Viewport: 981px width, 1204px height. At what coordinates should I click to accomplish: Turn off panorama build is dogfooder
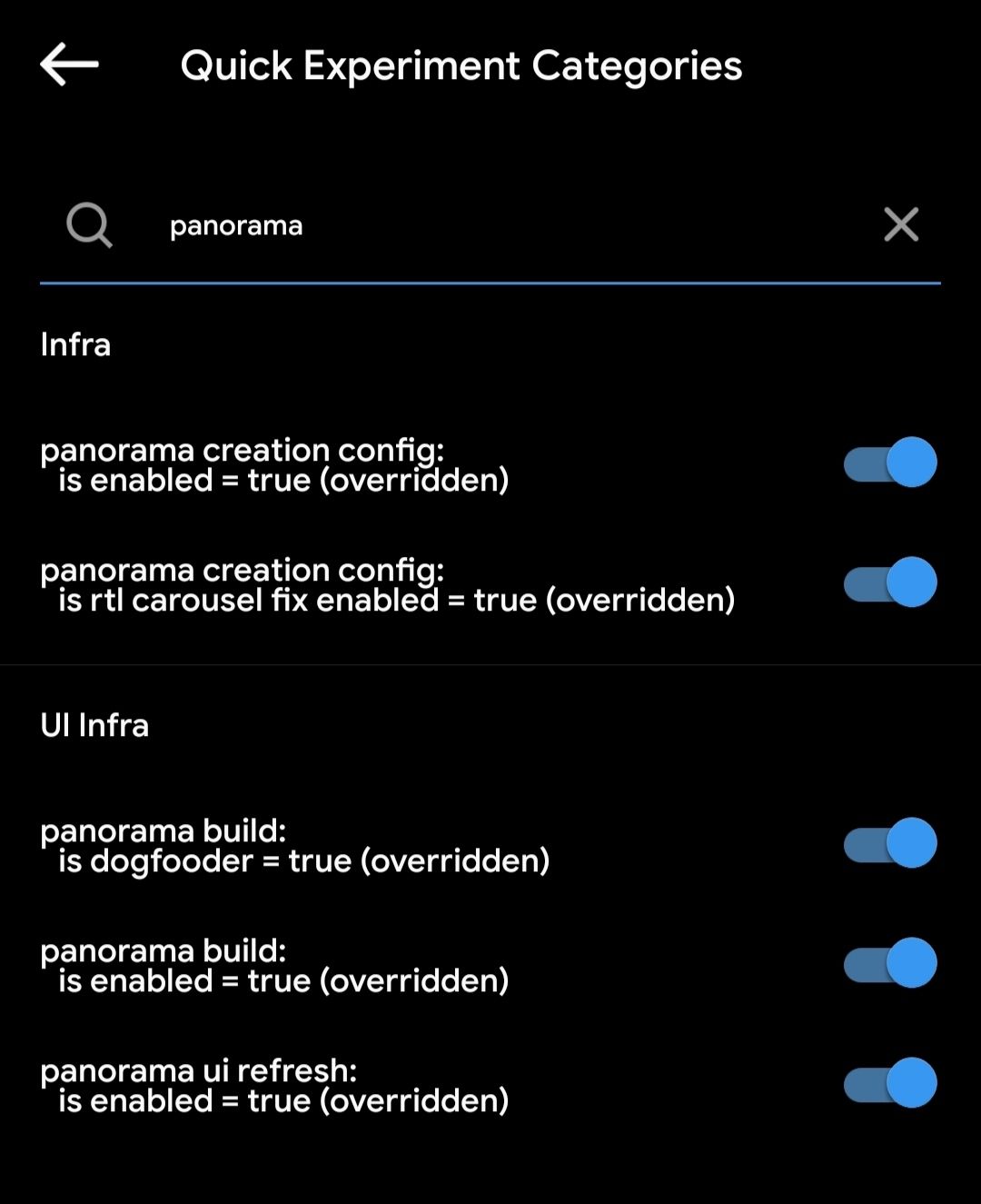[x=890, y=843]
